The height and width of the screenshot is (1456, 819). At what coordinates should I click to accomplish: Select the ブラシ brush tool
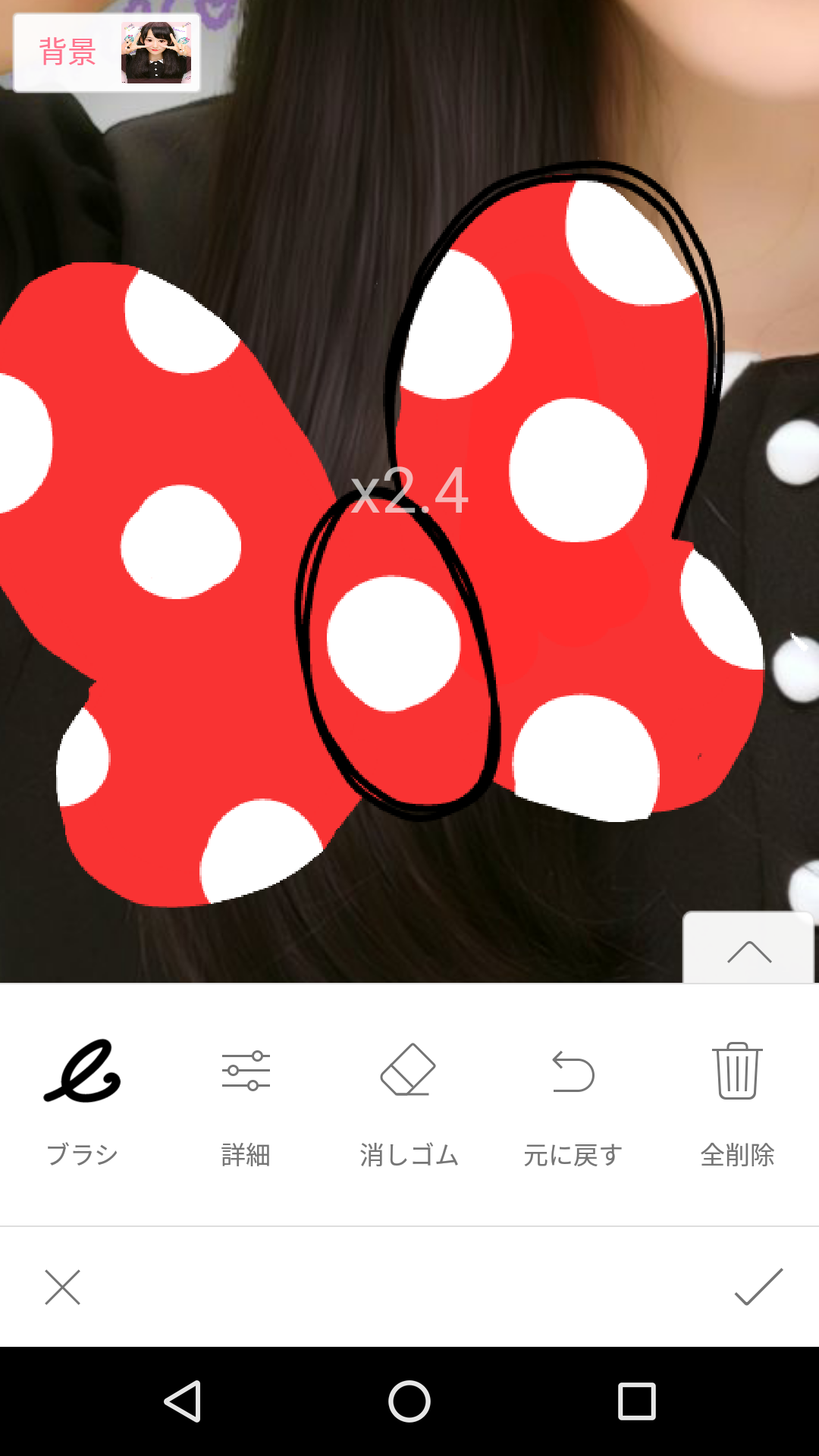(82, 1100)
